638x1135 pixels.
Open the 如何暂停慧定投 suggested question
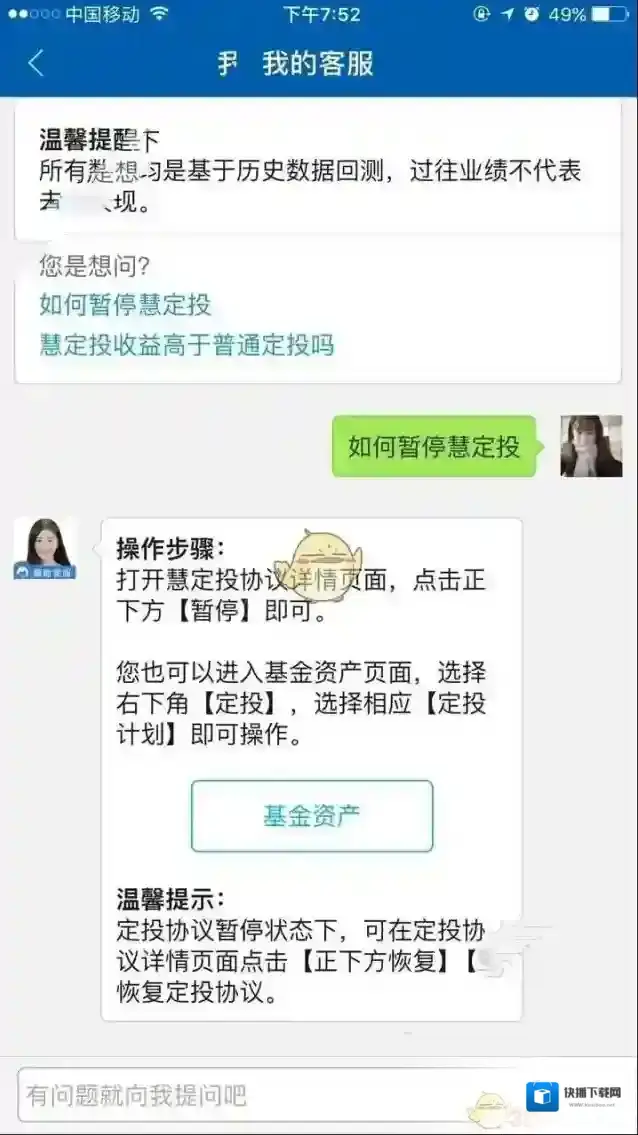point(125,304)
